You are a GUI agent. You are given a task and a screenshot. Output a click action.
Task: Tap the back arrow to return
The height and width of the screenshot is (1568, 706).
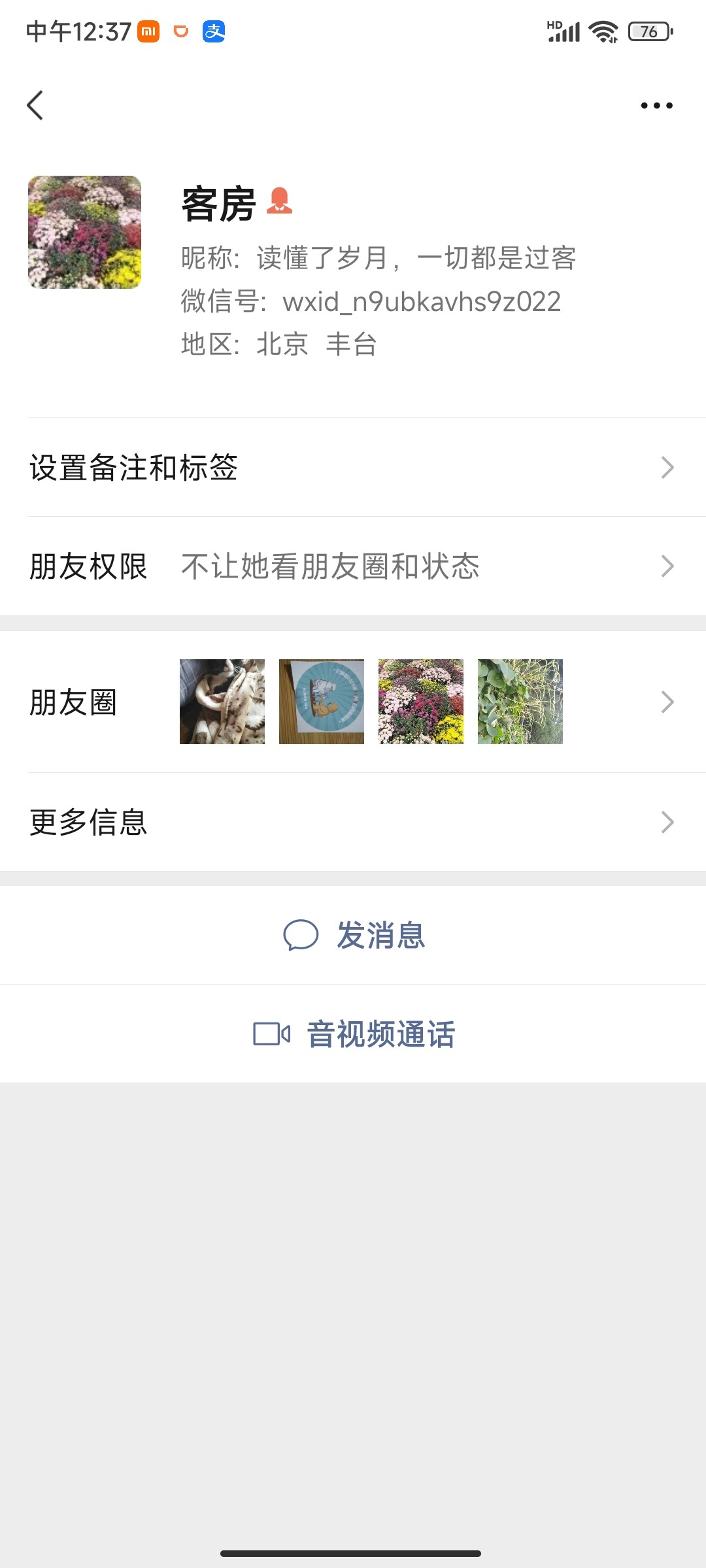tap(36, 105)
